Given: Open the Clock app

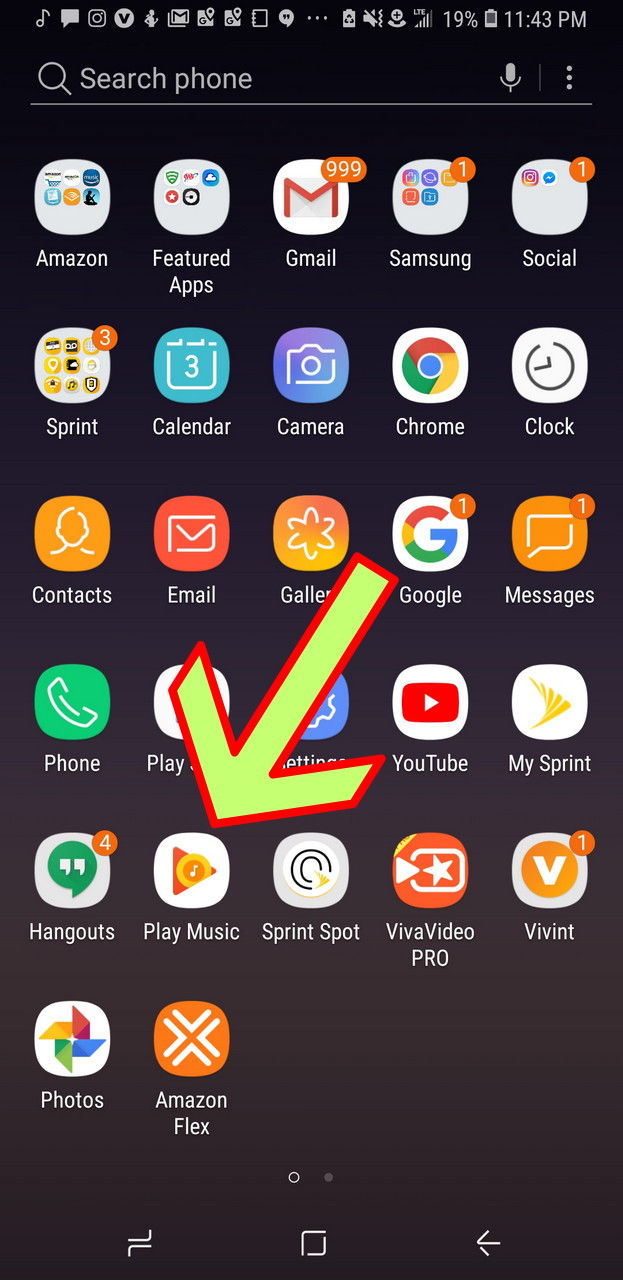Looking at the screenshot, I should (x=549, y=366).
